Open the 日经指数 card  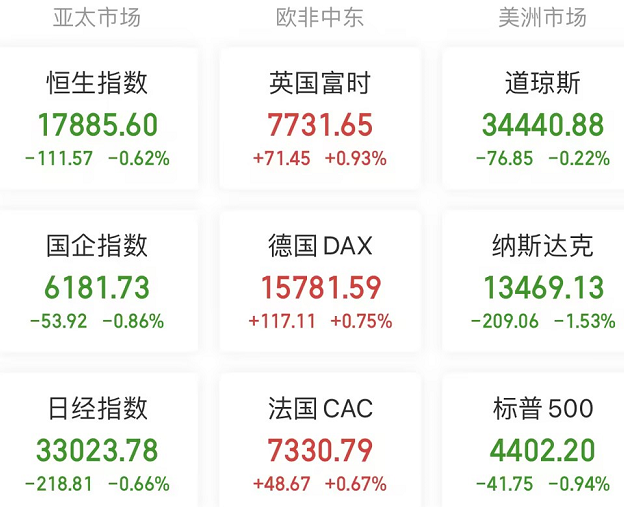coord(98,443)
